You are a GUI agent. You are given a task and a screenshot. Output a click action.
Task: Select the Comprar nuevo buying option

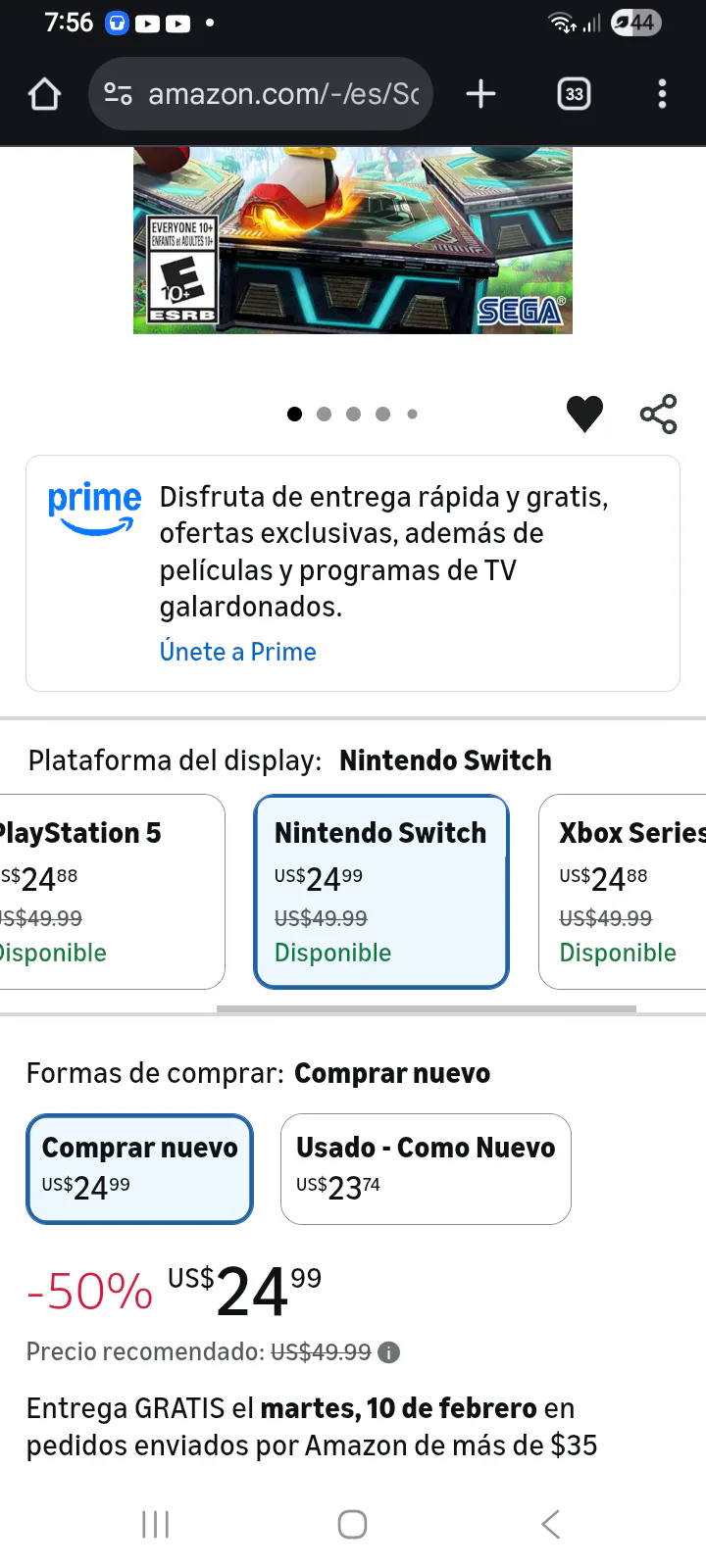139,1168
